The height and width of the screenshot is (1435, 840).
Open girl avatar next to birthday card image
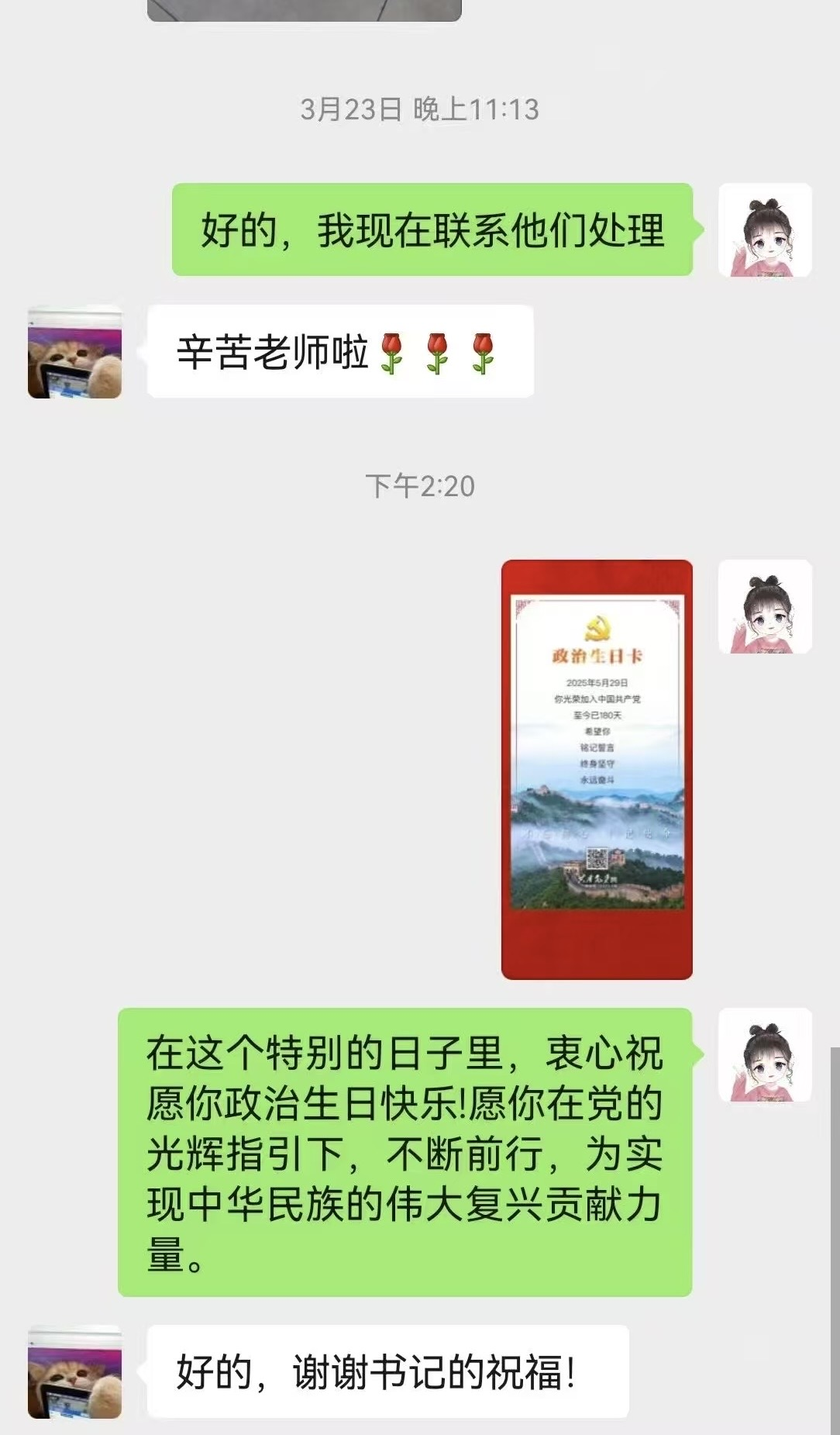click(765, 607)
